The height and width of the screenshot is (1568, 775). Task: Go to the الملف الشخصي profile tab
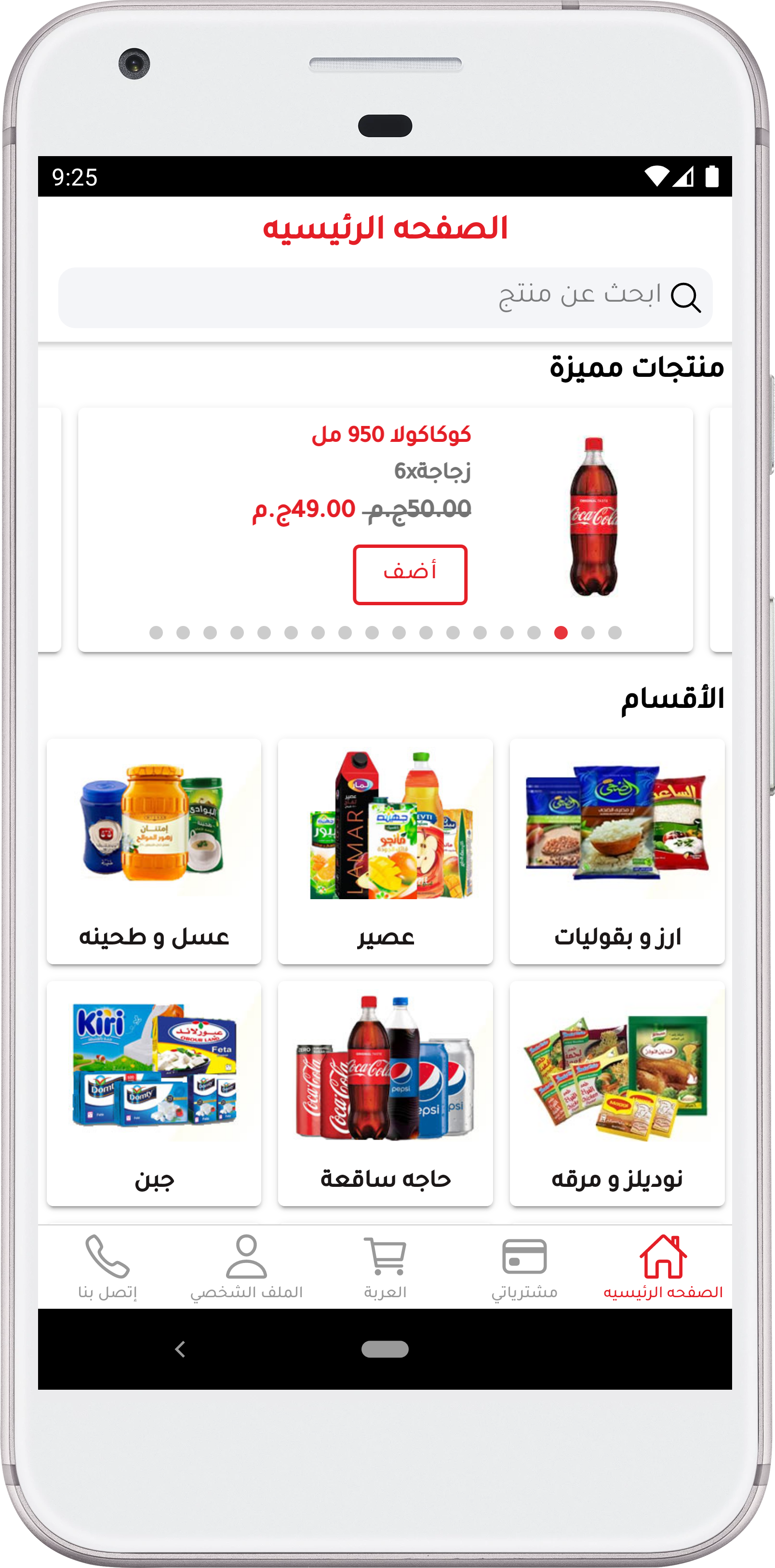pos(246,1267)
